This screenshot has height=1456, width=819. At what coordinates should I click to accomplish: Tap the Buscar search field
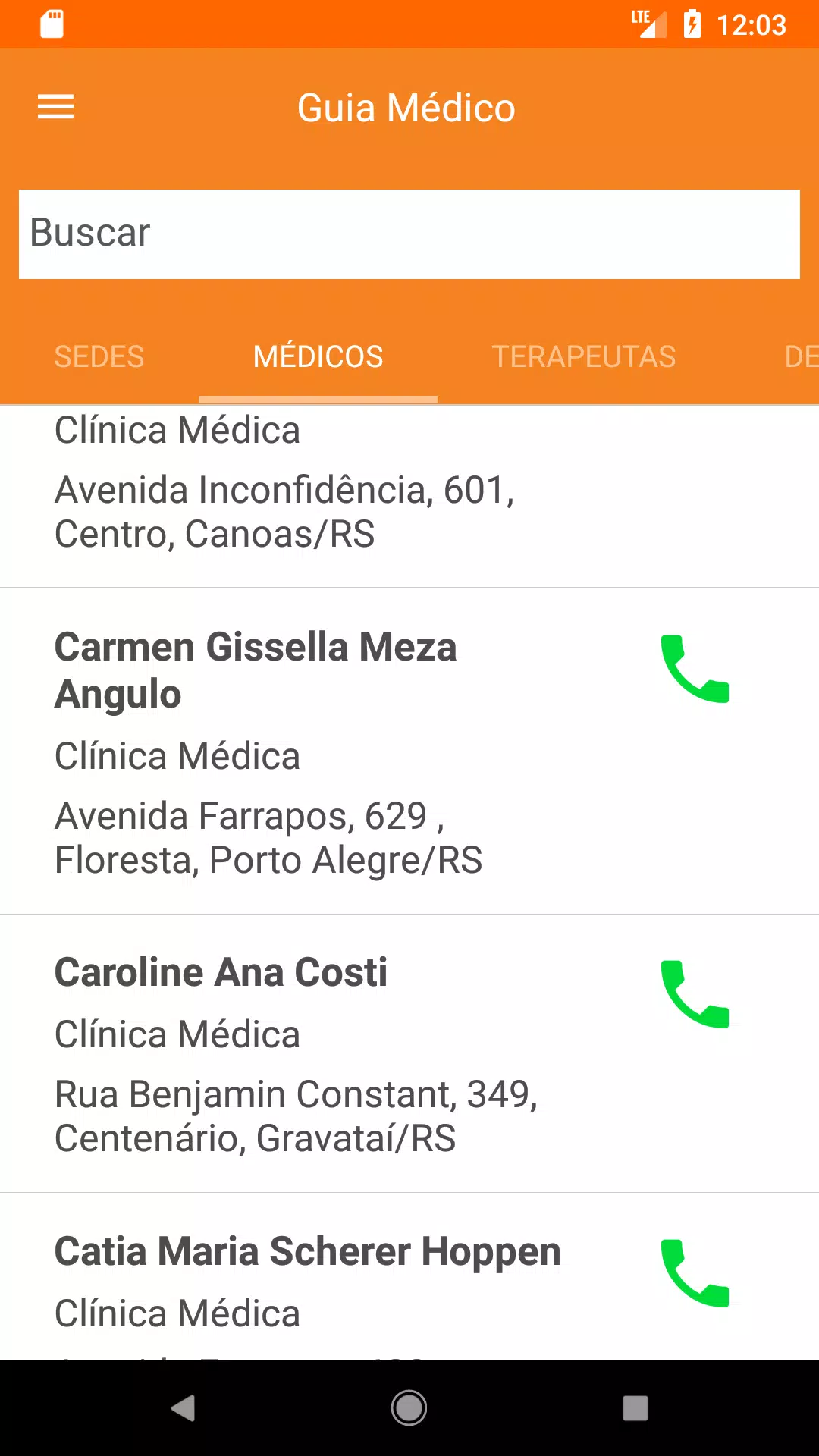409,234
